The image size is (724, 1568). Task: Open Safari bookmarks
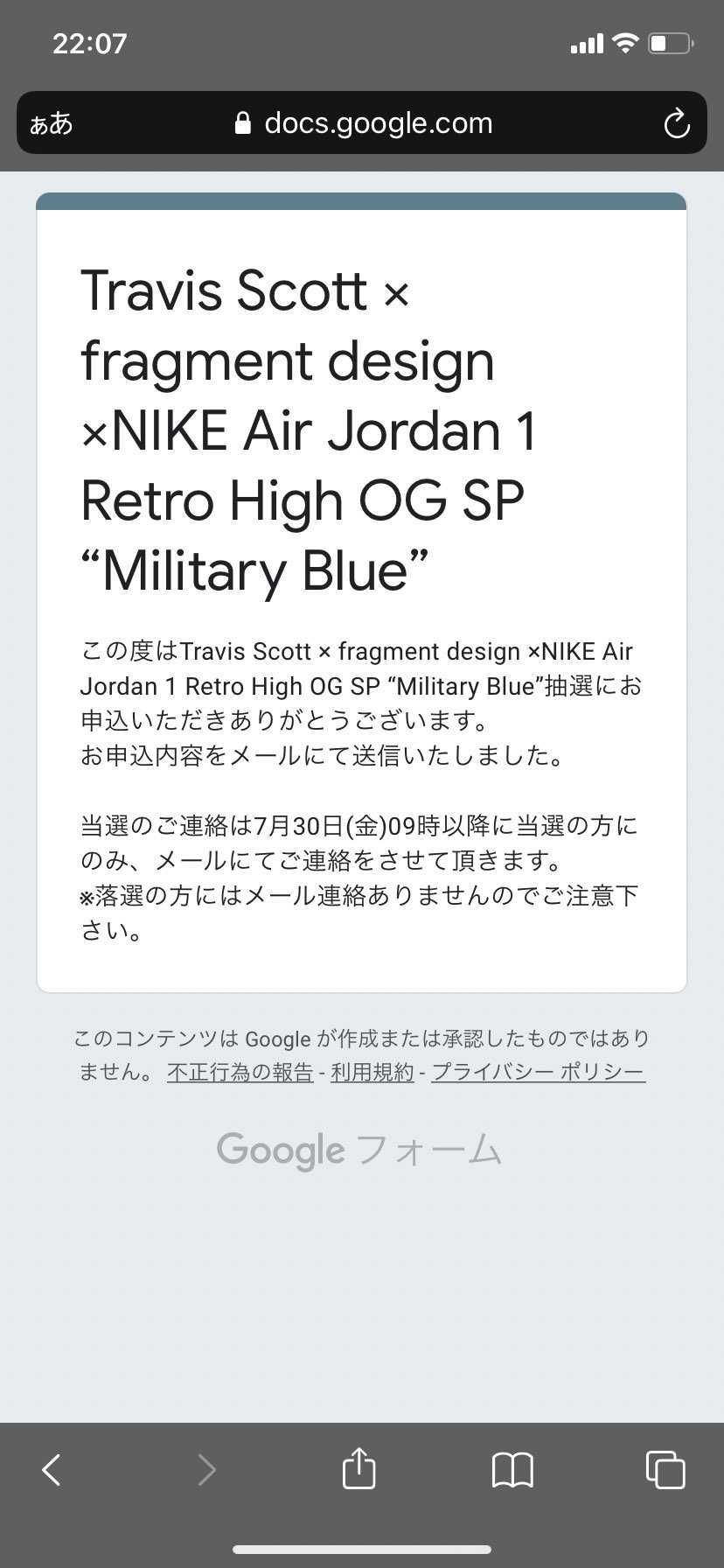coord(512,1470)
